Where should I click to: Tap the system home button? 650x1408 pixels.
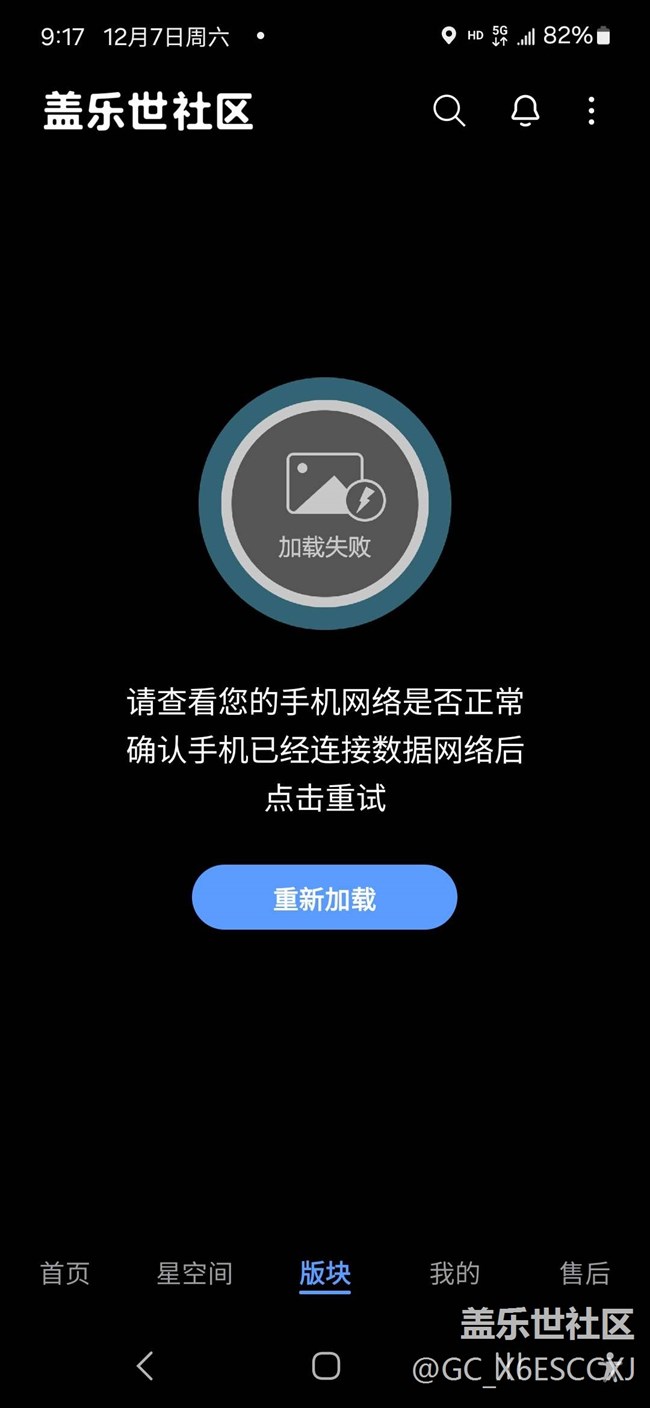(x=326, y=1365)
